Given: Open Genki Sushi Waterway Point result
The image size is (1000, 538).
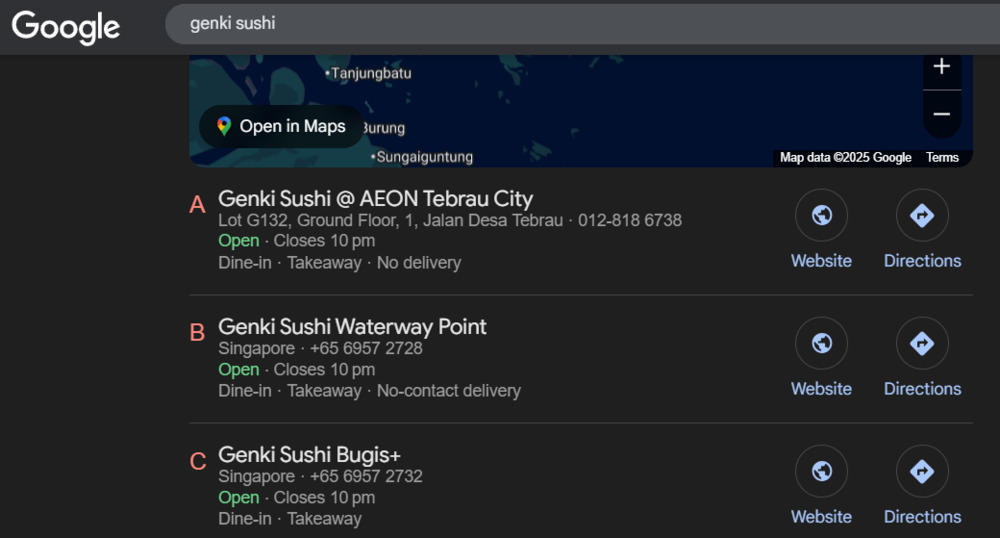Looking at the screenshot, I should tap(352, 327).
